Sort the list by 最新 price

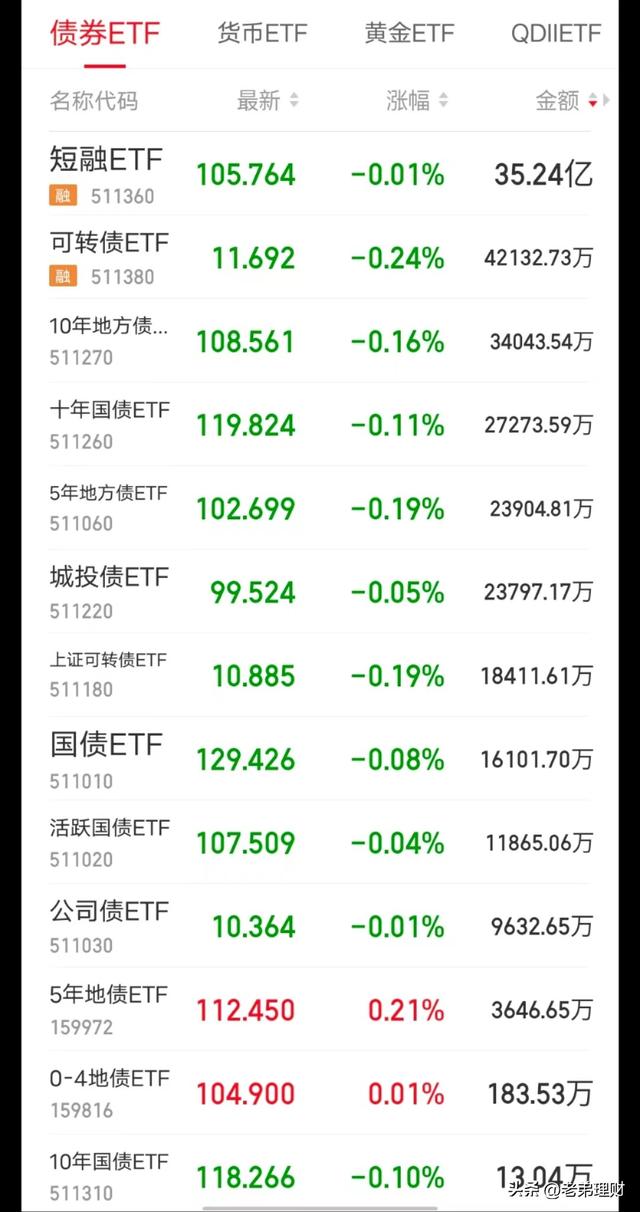[267, 100]
